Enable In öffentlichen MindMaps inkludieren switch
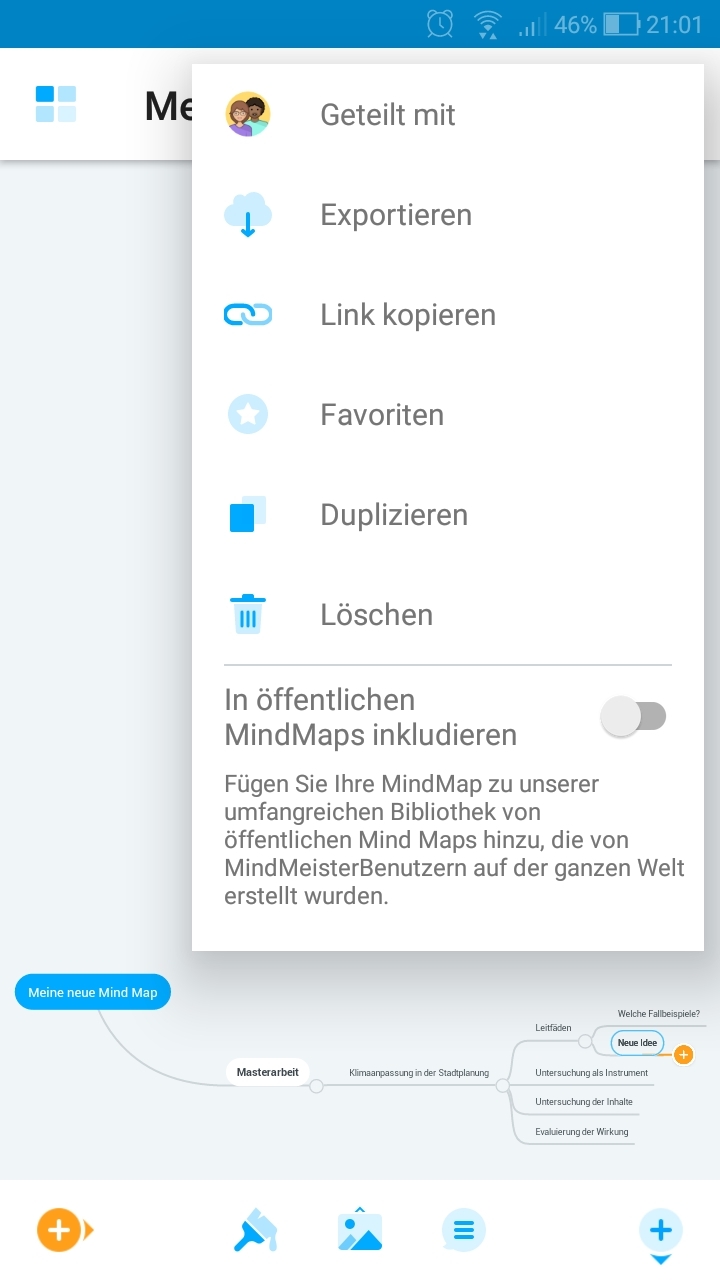The image size is (720, 1280). [633, 716]
